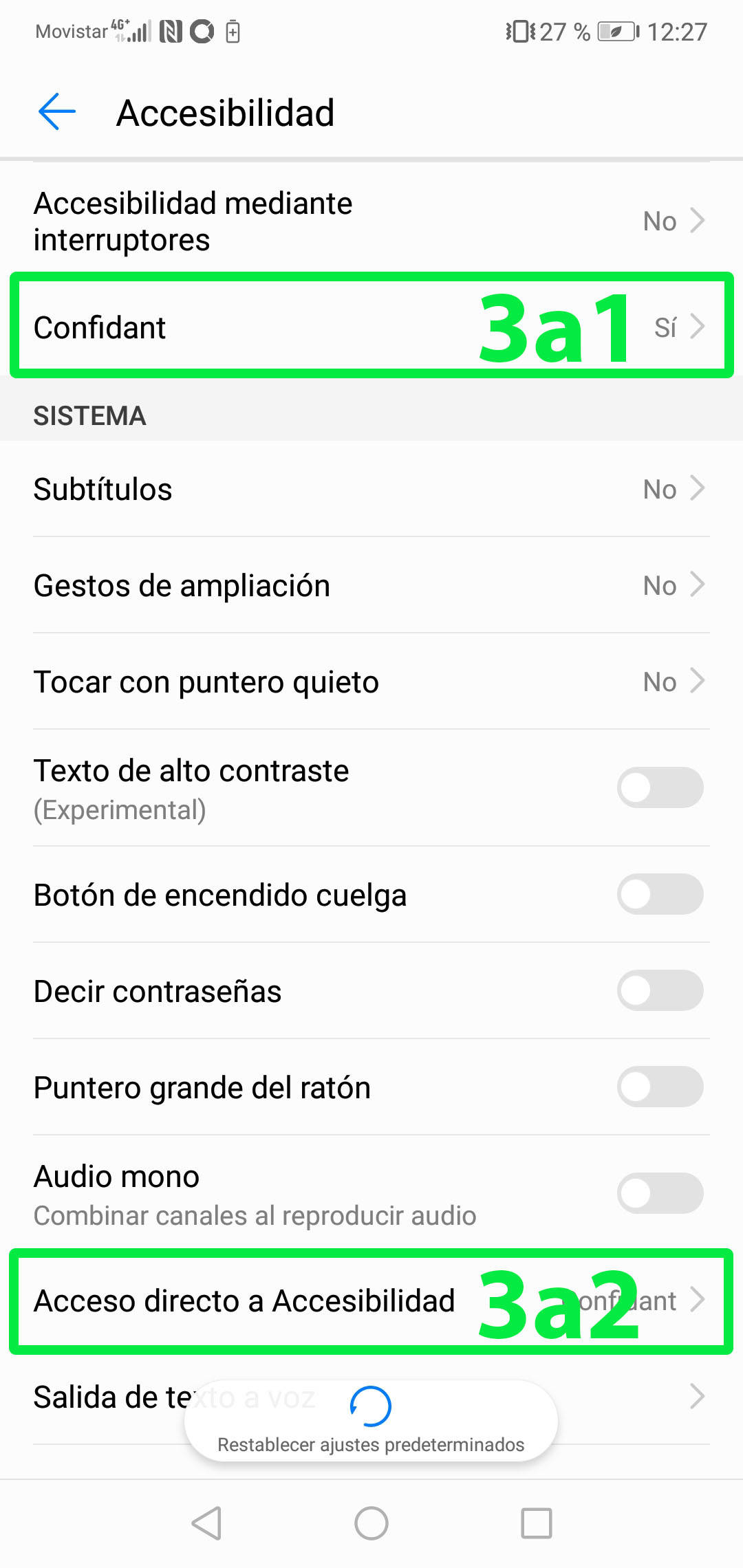Tap the system home button

pos(371,1523)
